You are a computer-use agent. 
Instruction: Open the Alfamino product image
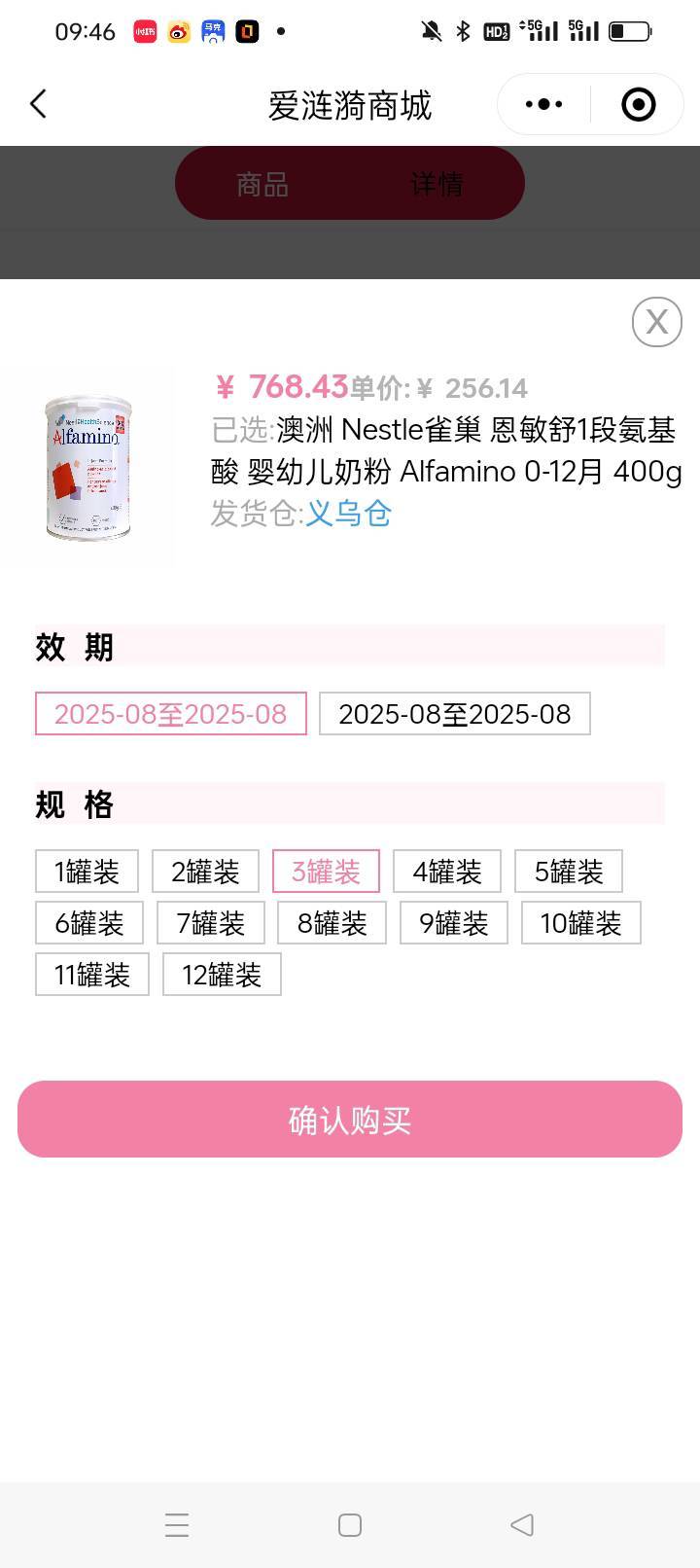87,468
